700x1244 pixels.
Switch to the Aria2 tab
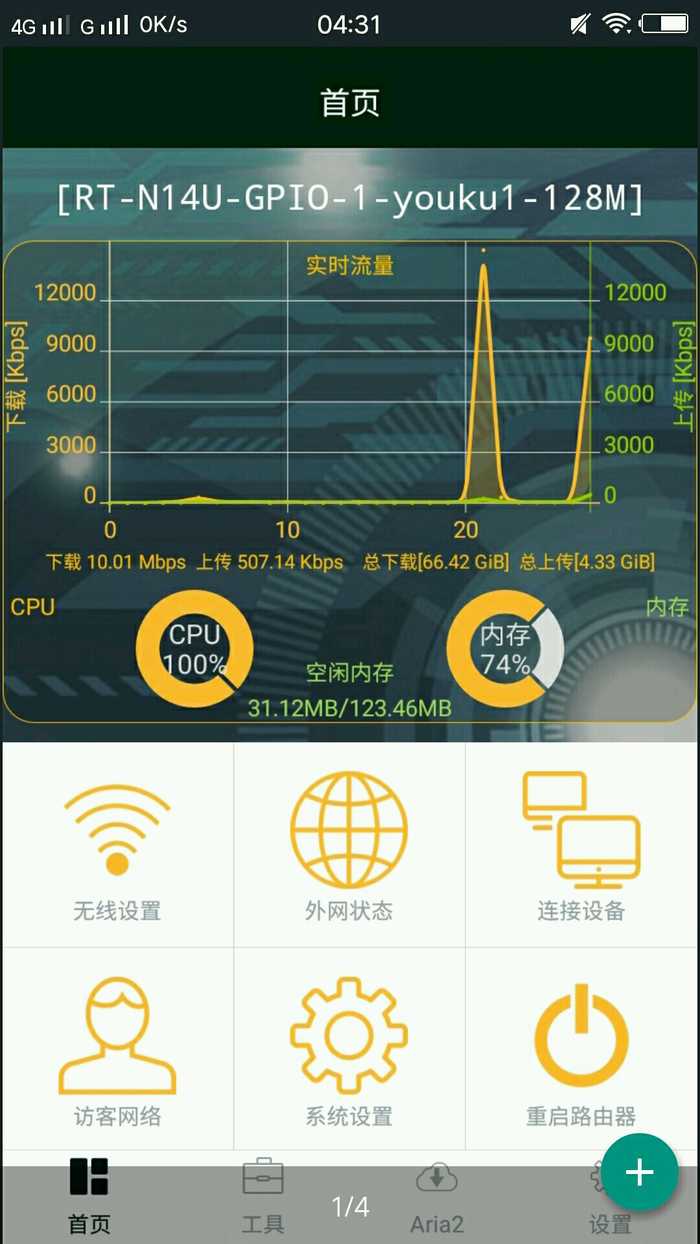coord(437,1196)
